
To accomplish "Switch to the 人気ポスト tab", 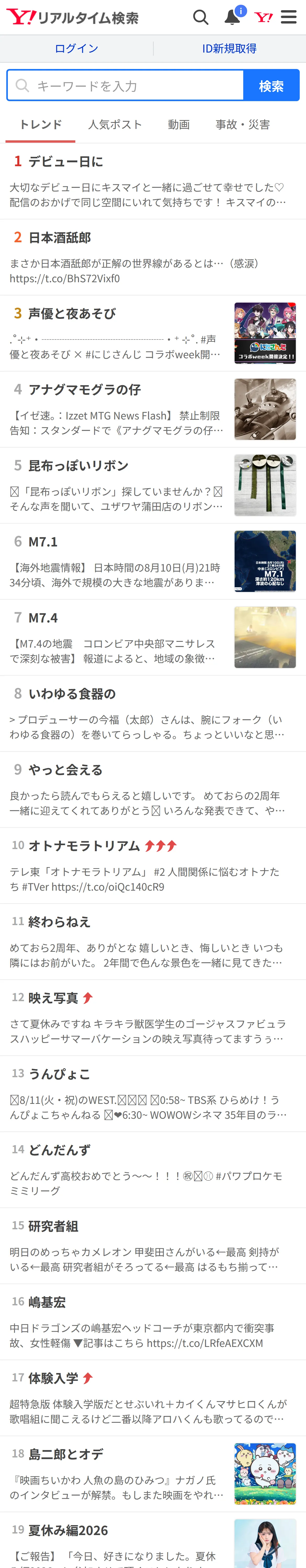I will (x=115, y=125).
